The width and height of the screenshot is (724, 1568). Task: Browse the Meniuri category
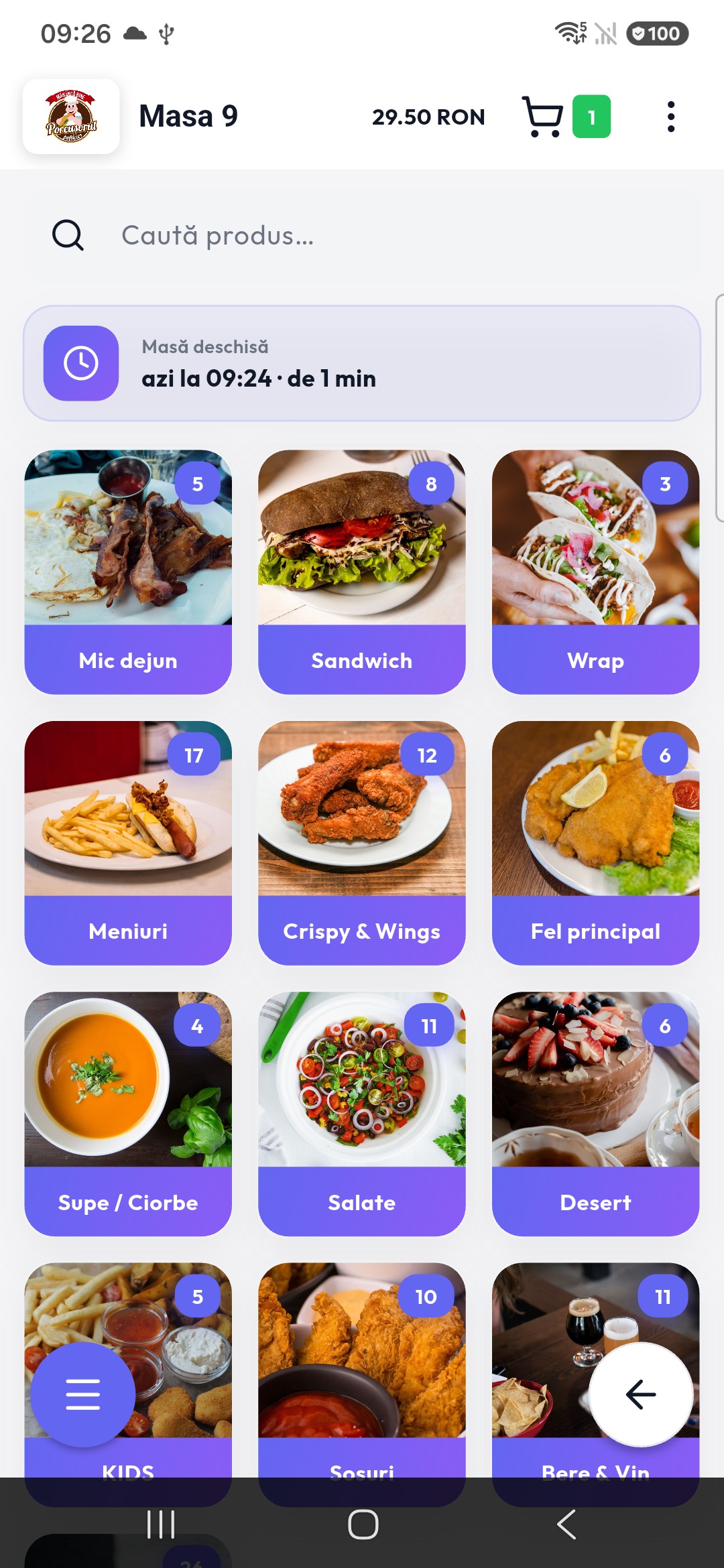click(x=128, y=843)
